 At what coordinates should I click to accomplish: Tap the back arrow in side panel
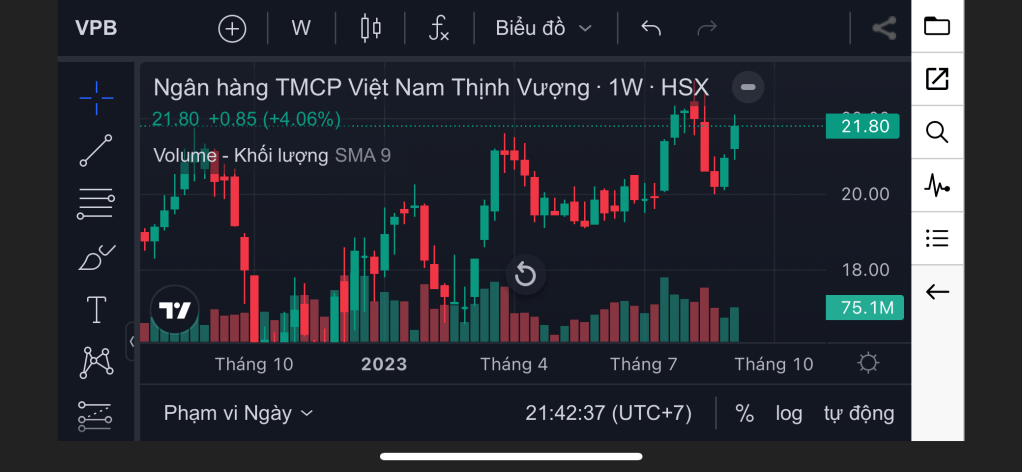point(937,292)
